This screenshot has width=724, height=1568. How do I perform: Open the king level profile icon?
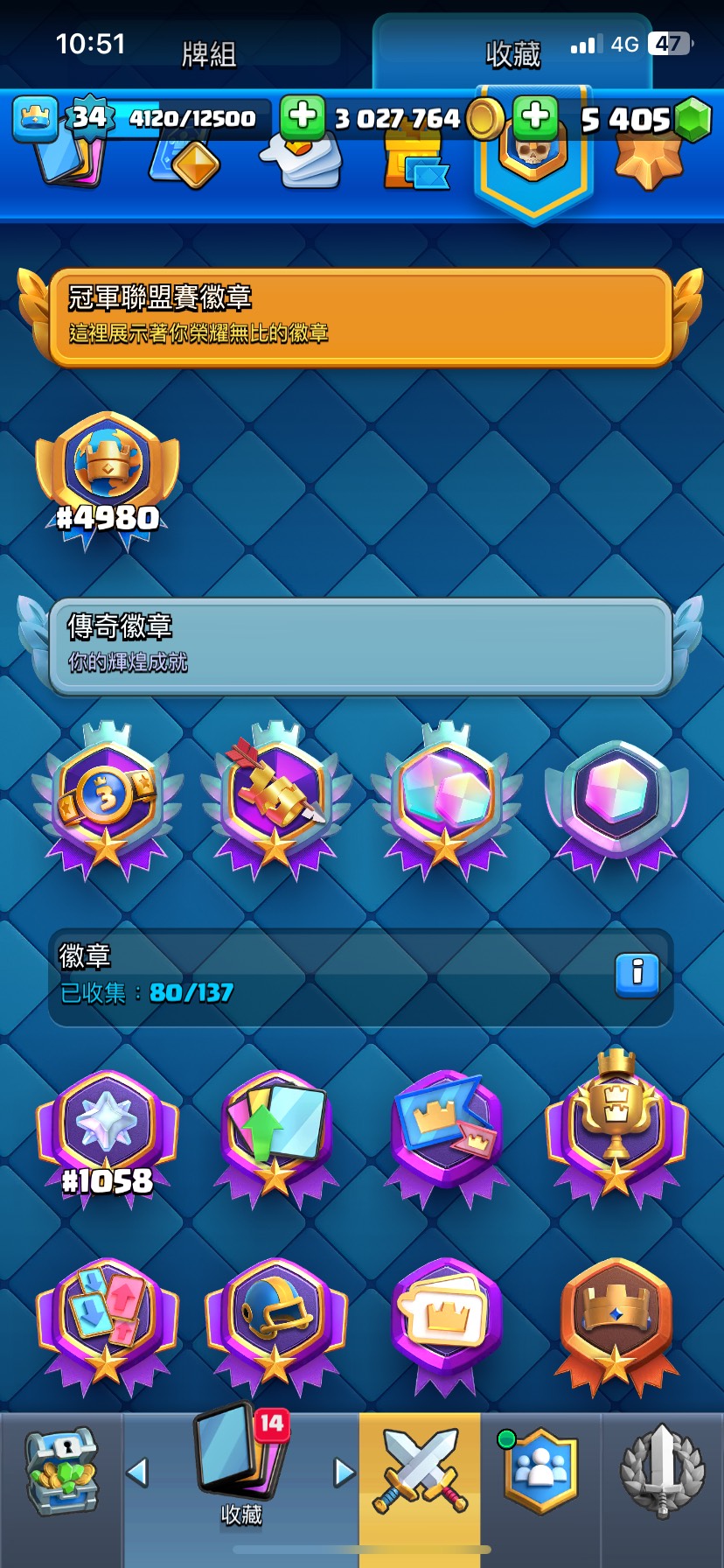tap(35, 117)
